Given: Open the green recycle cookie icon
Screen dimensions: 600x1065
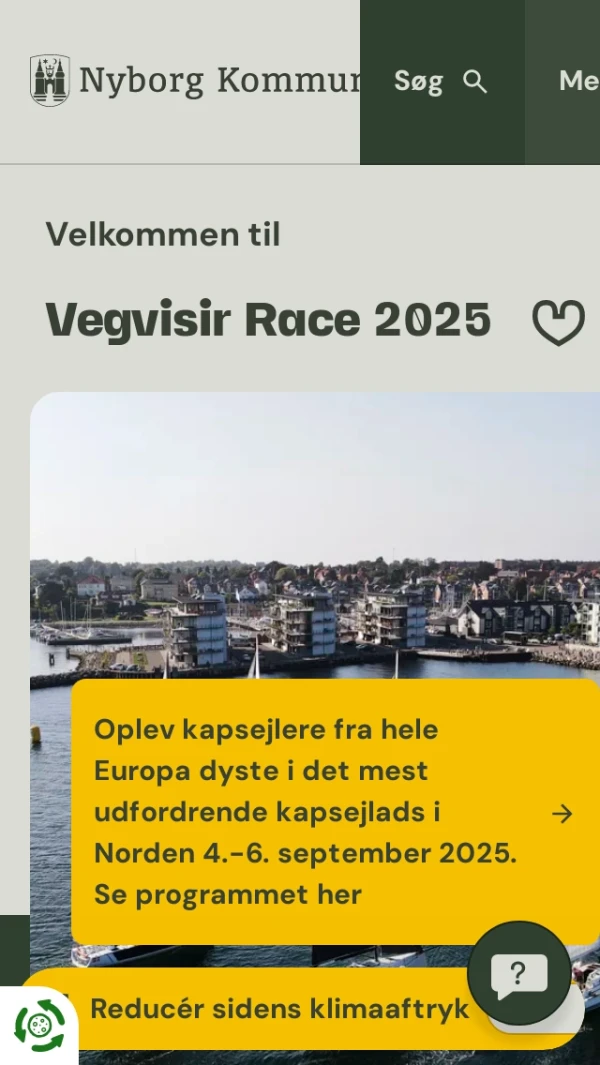Looking at the screenshot, I should [x=38, y=1026].
